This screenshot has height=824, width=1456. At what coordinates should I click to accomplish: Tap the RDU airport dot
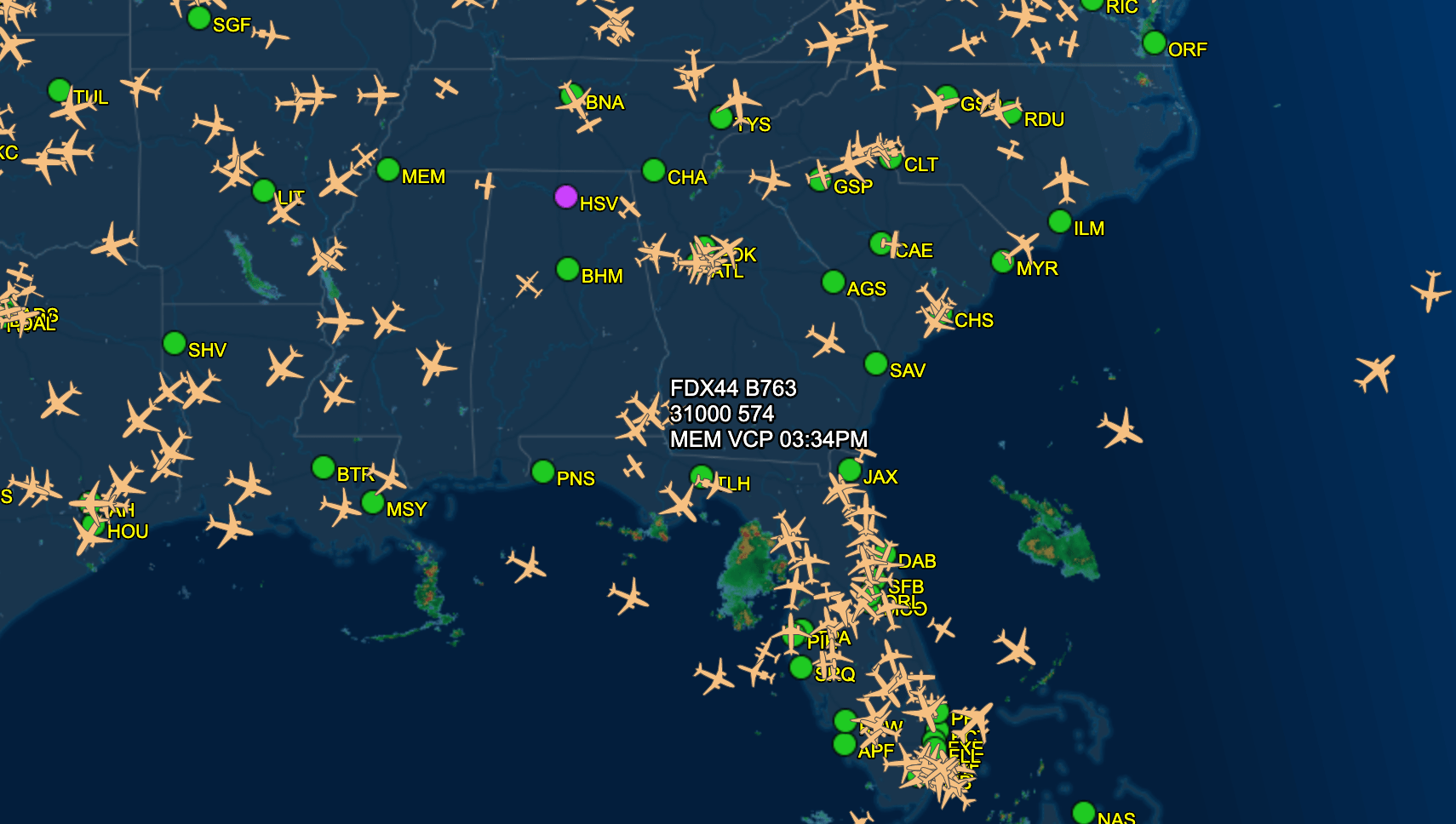pyautogui.click(x=1012, y=112)
